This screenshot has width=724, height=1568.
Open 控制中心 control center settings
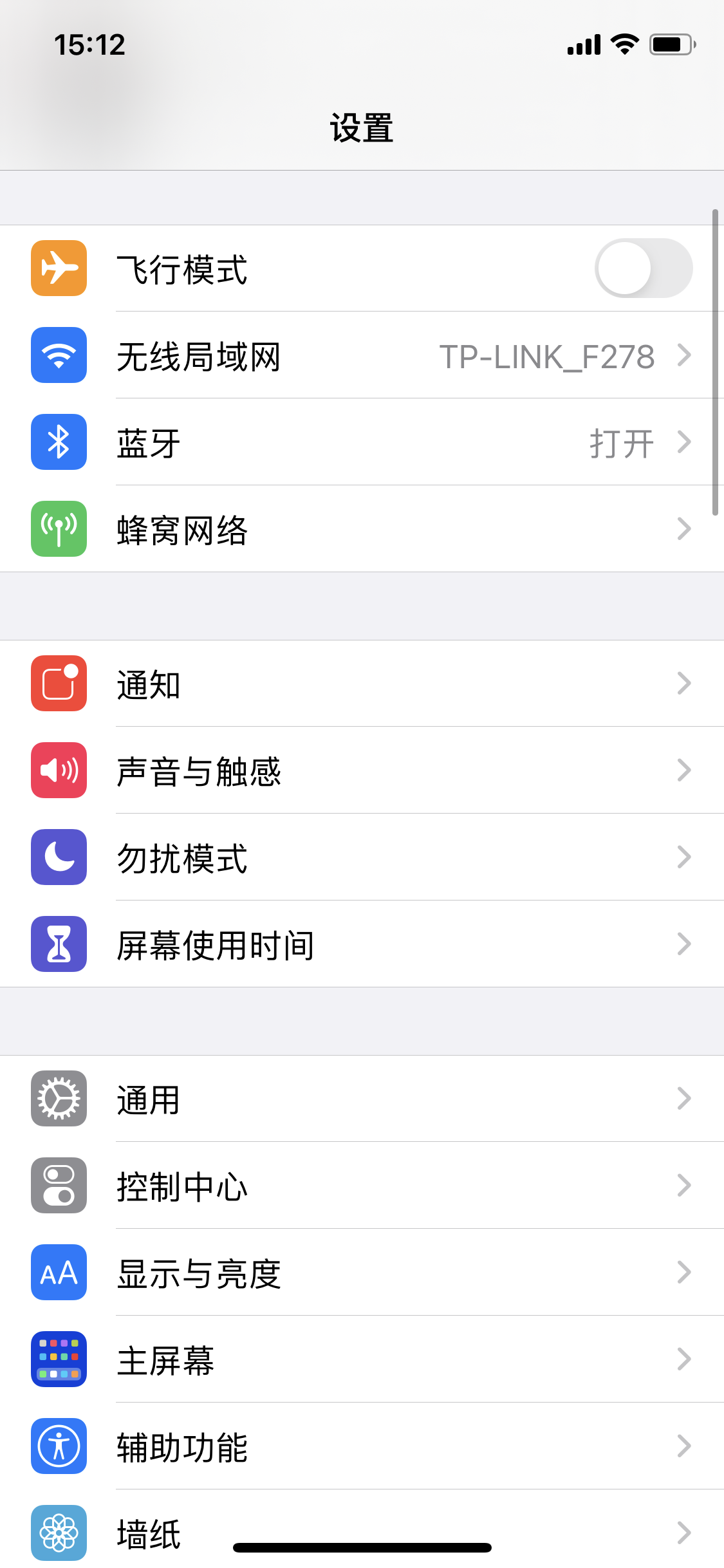pyautogui.click(x=360, y=1186)
